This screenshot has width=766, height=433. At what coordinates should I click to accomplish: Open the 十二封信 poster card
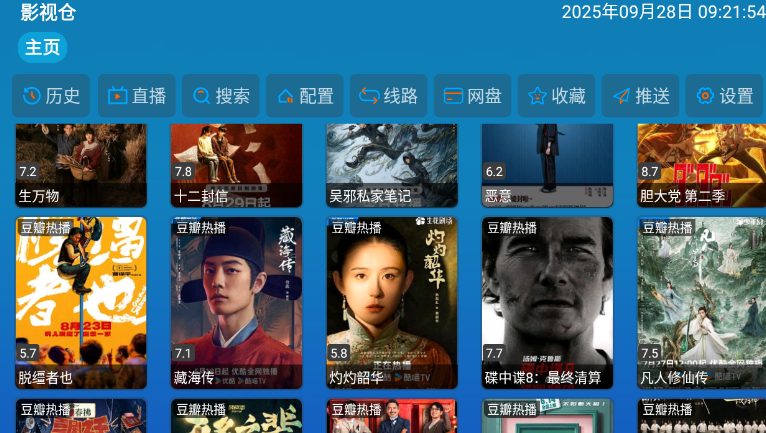pyautogui.click(x=236, y=166)
